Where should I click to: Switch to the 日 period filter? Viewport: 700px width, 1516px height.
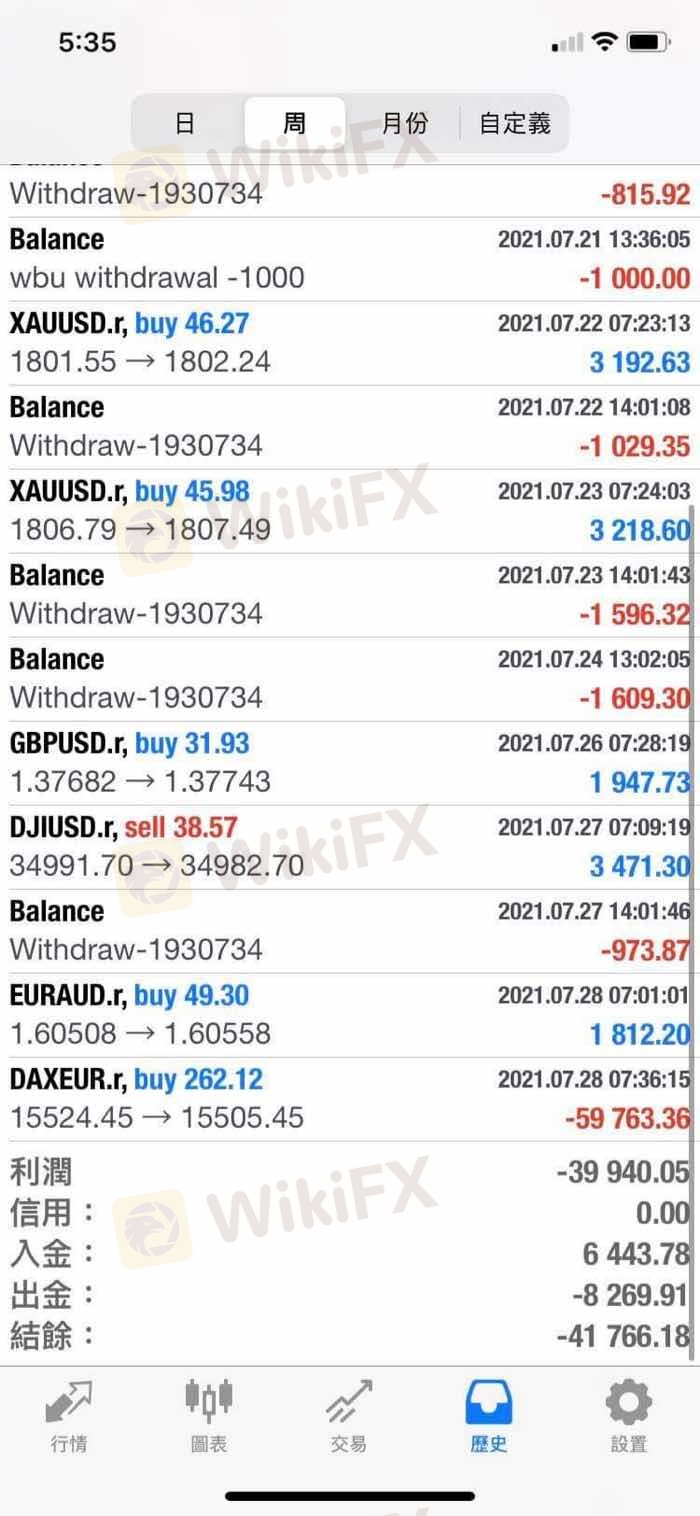point(185,123)
